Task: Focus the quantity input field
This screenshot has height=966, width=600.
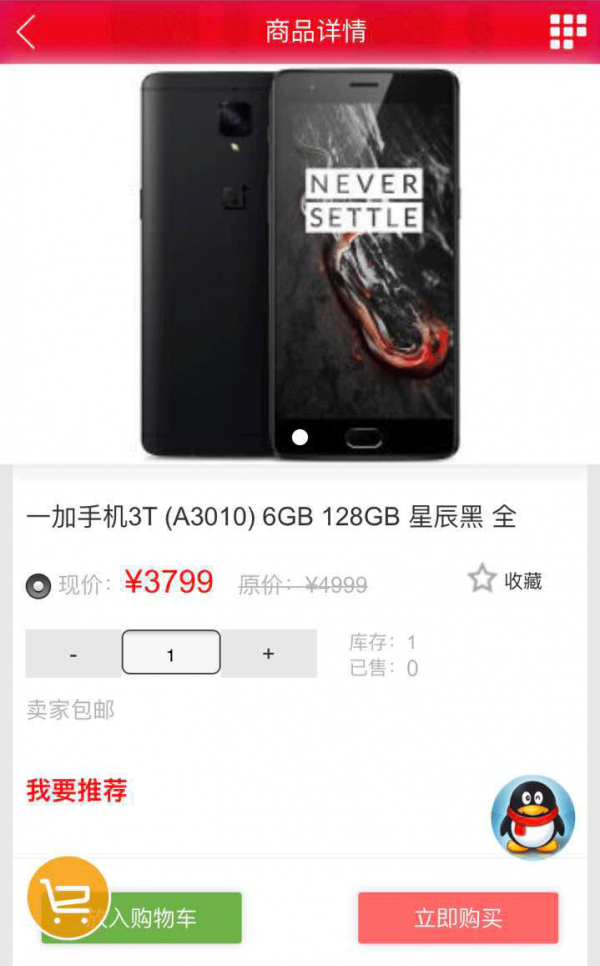Action: 171,654
